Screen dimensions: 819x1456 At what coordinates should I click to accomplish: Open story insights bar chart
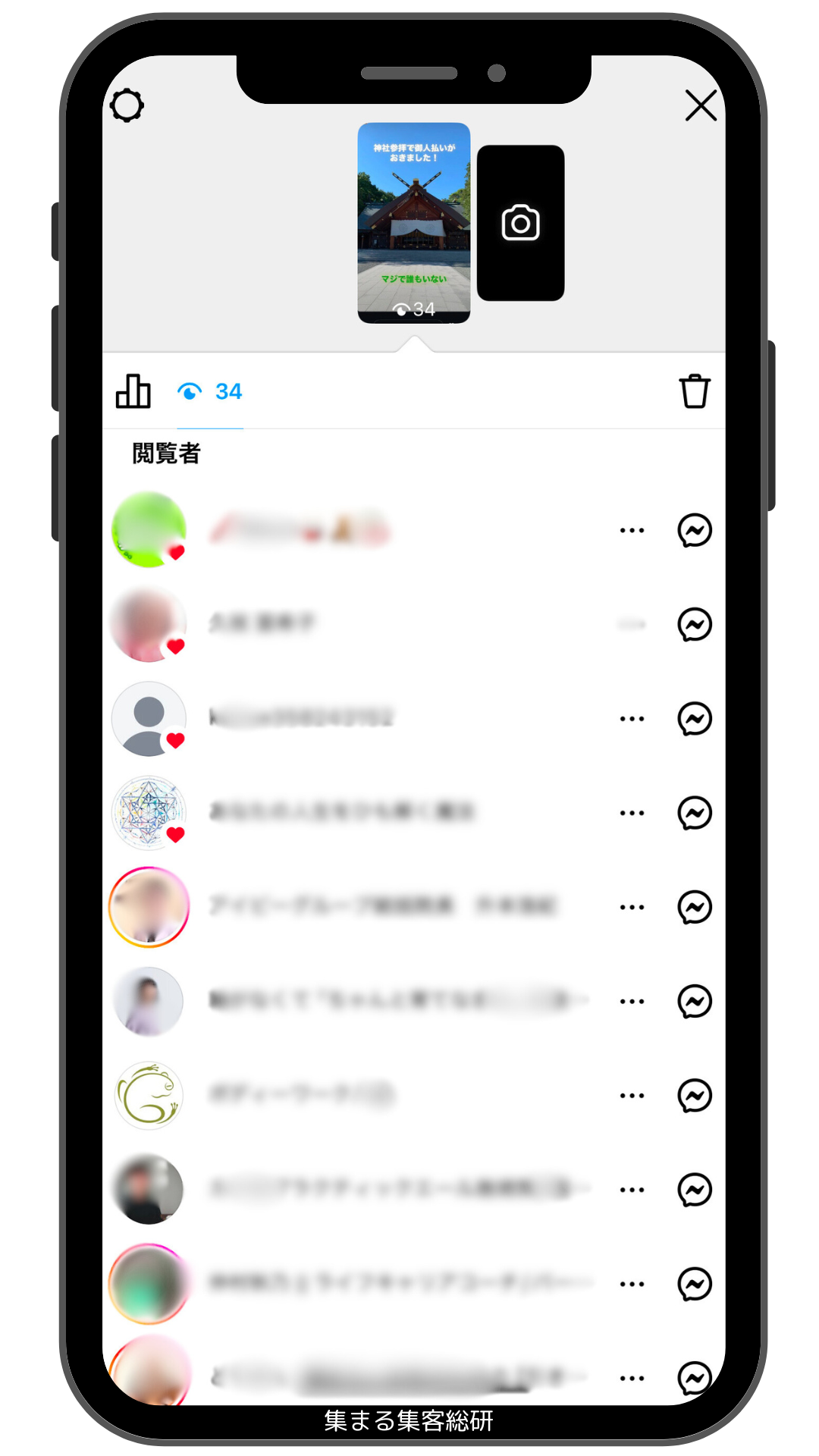click(x=133, y=391)
